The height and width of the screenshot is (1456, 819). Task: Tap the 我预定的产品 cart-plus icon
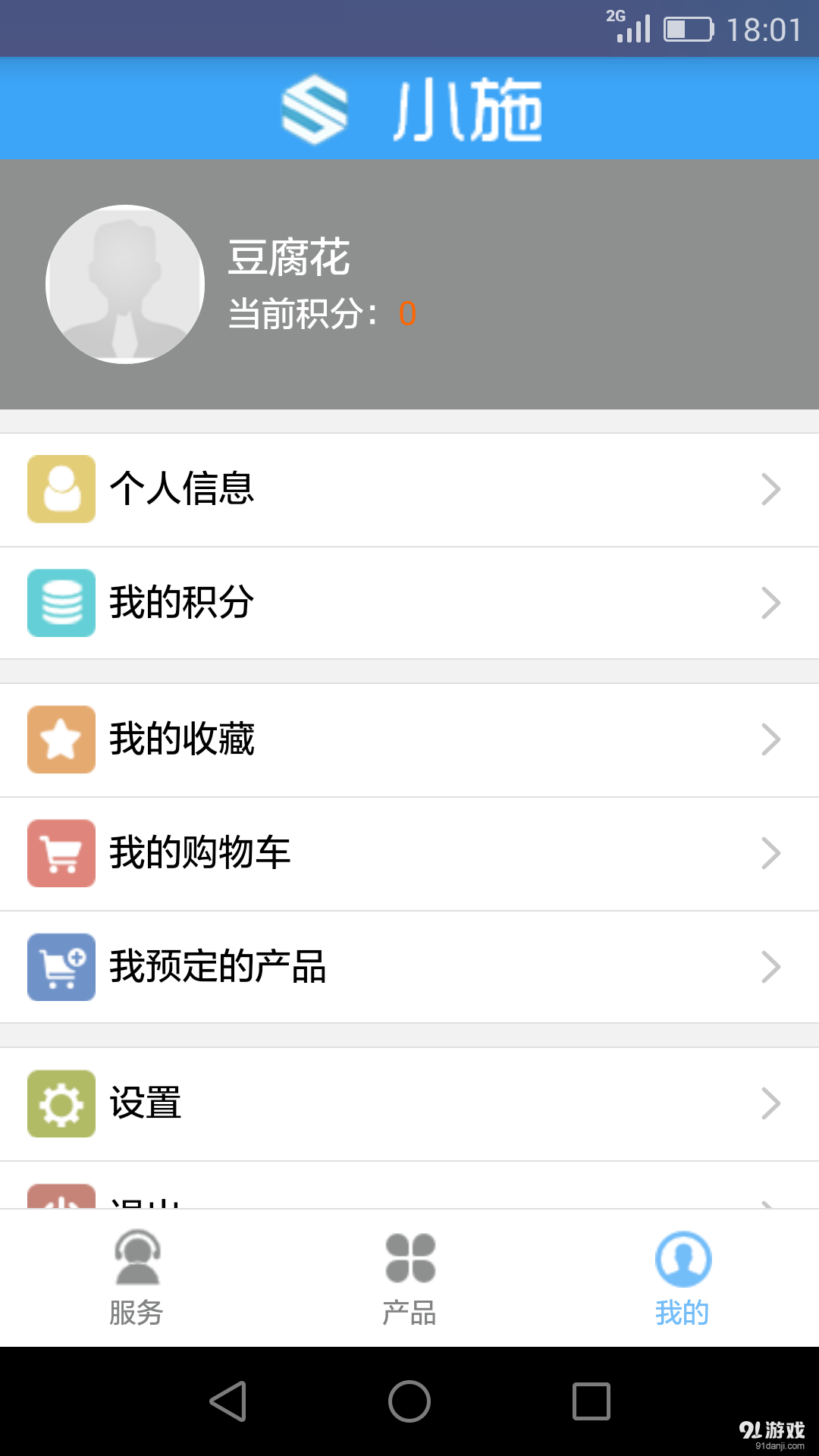coord(61,967)
